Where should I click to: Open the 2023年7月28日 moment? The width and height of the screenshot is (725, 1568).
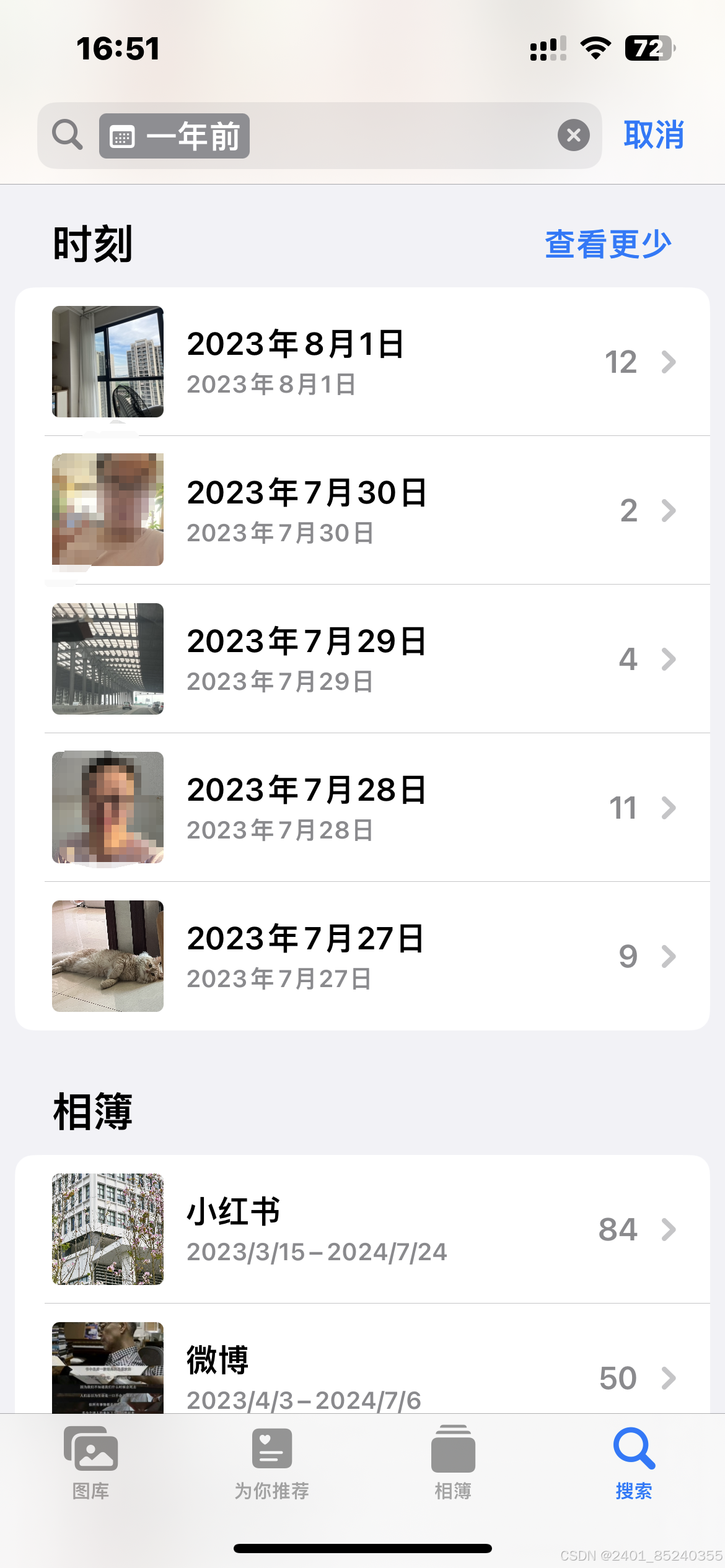click(x=362, y=808)
